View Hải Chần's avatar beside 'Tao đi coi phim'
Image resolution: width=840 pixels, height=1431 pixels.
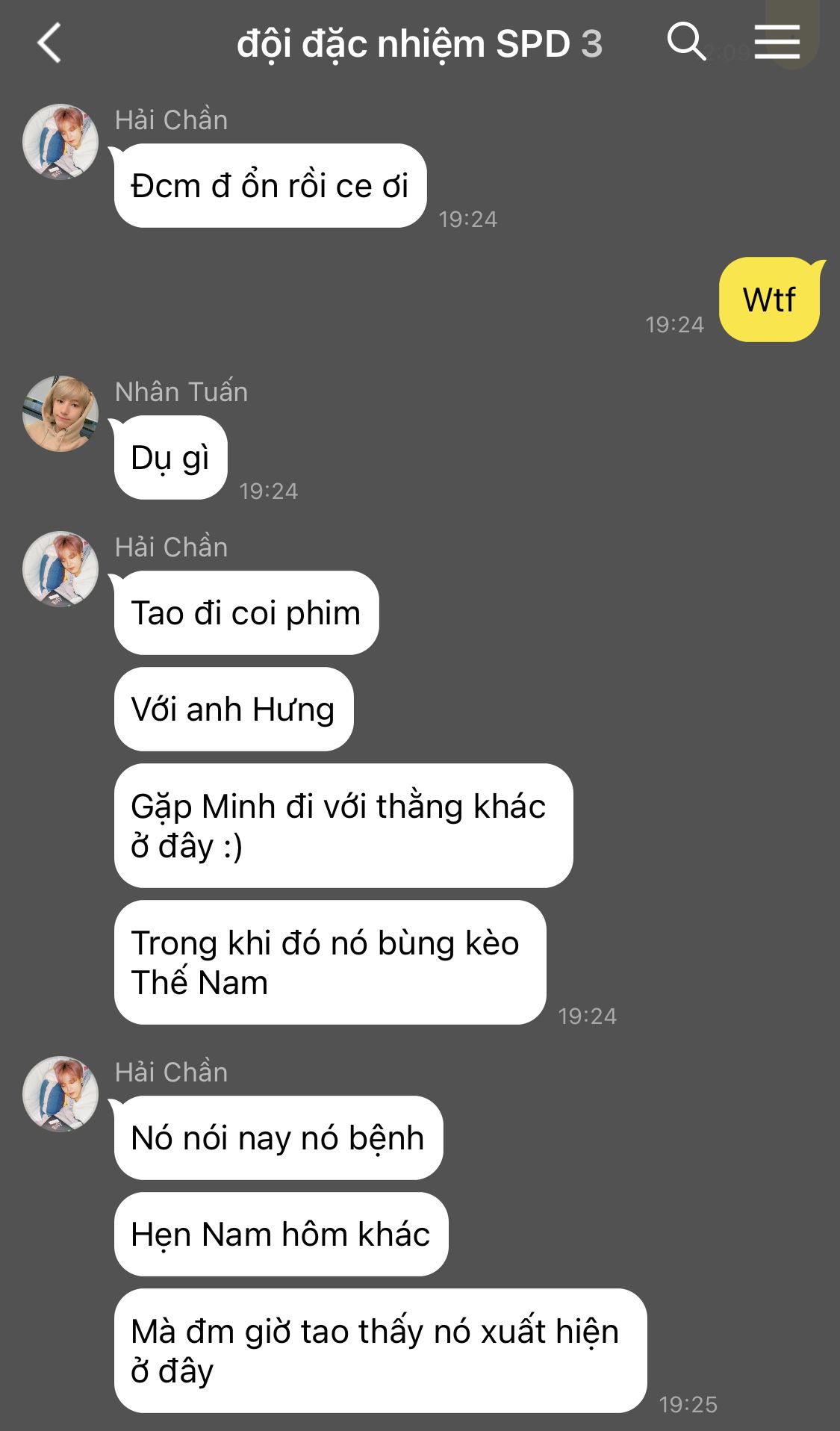(60, 569)
